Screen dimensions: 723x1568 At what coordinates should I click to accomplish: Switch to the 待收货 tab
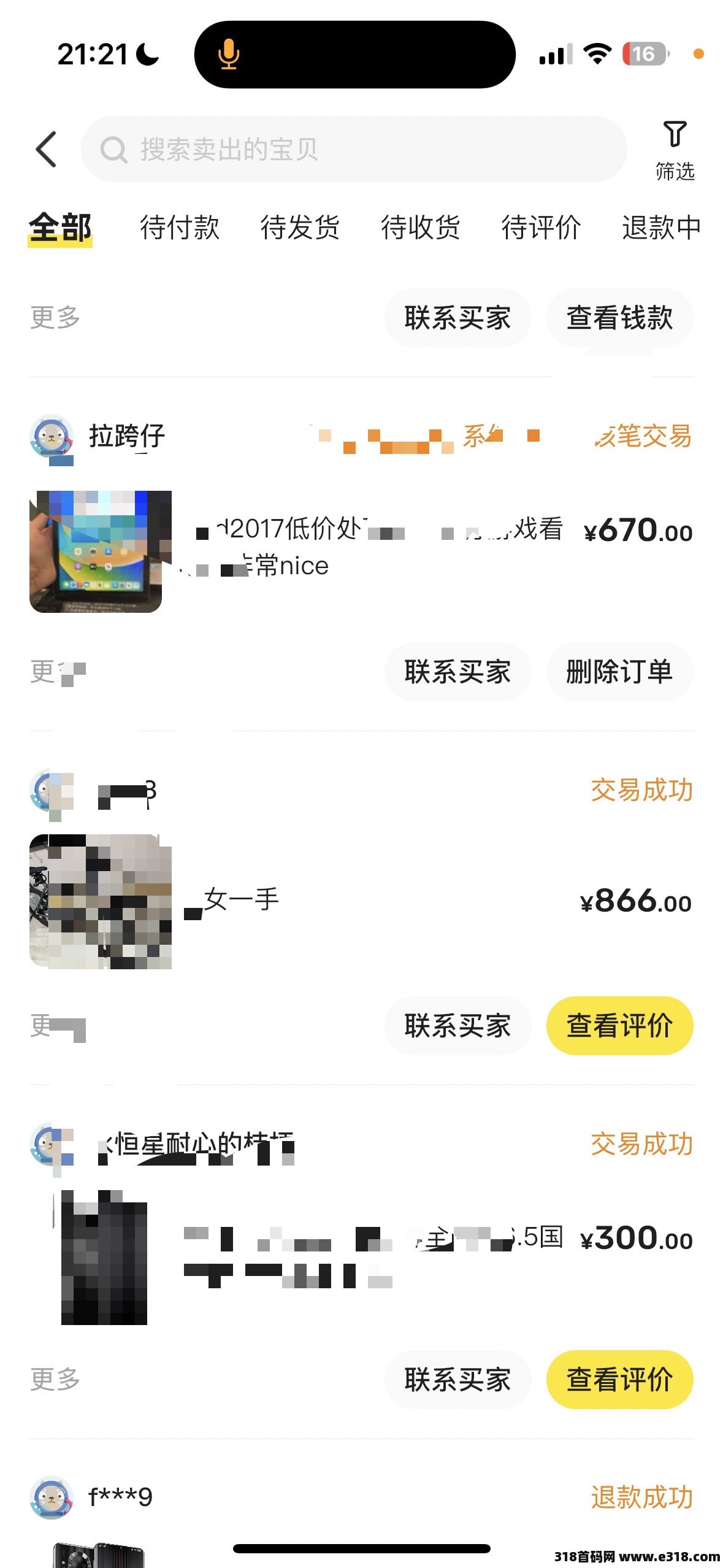421,228
